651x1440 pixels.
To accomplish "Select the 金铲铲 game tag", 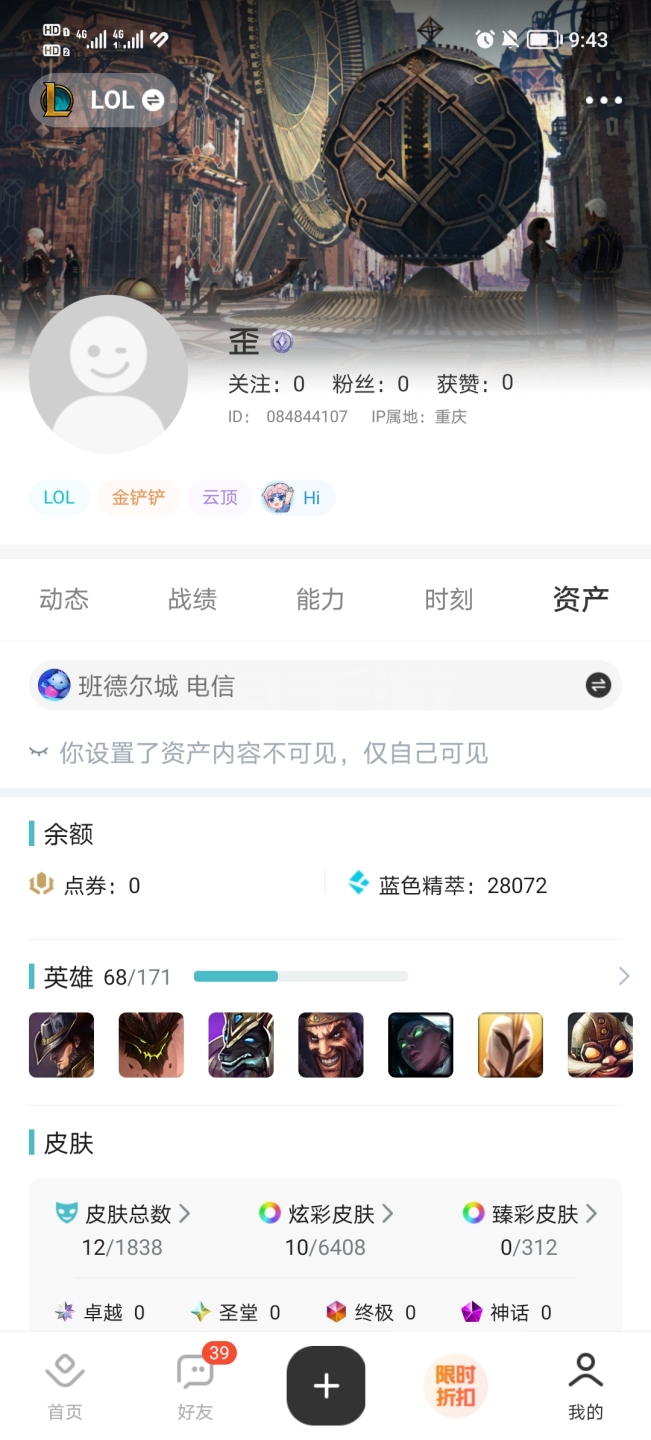I will coord(138,497).
